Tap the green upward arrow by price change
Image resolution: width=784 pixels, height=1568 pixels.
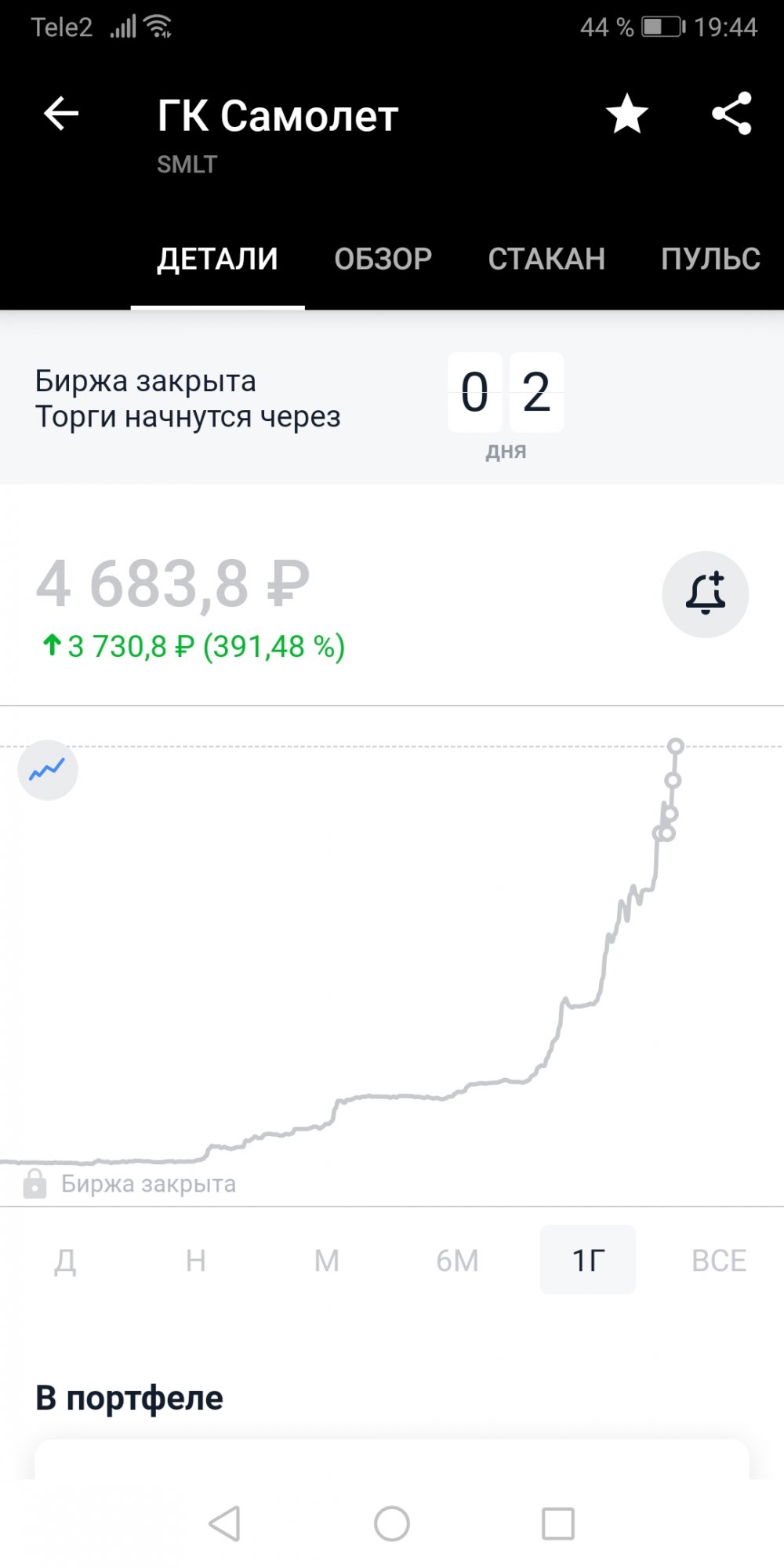point(51,647)
